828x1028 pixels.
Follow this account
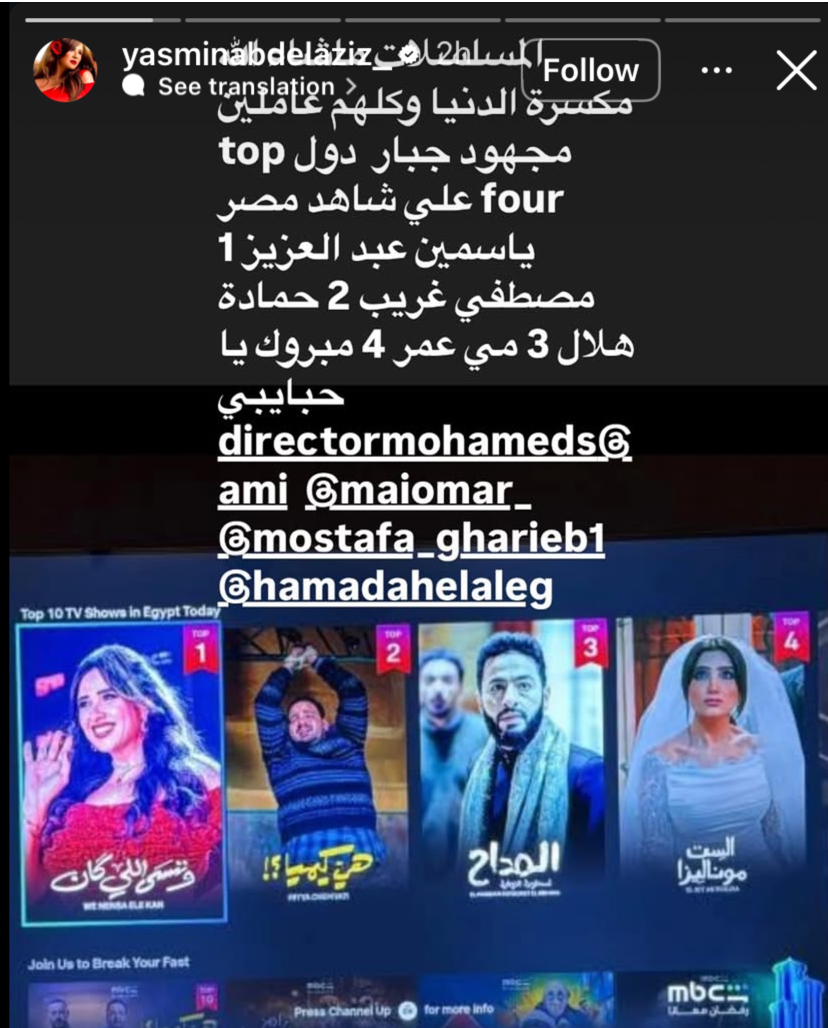point(590,70)
